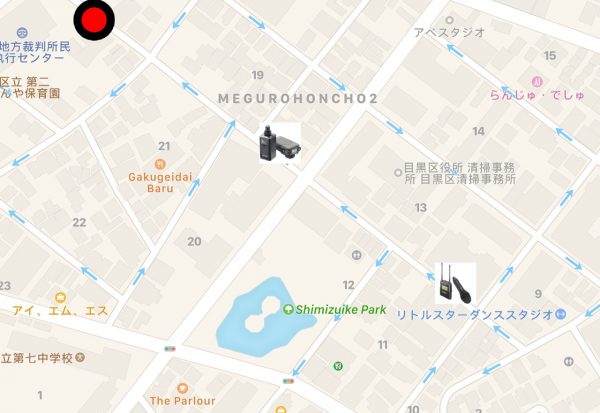Screen dimensions: 600x413
Task: Select the transmitter marker near Megurohoncho 2
Action: pos(280,143)
